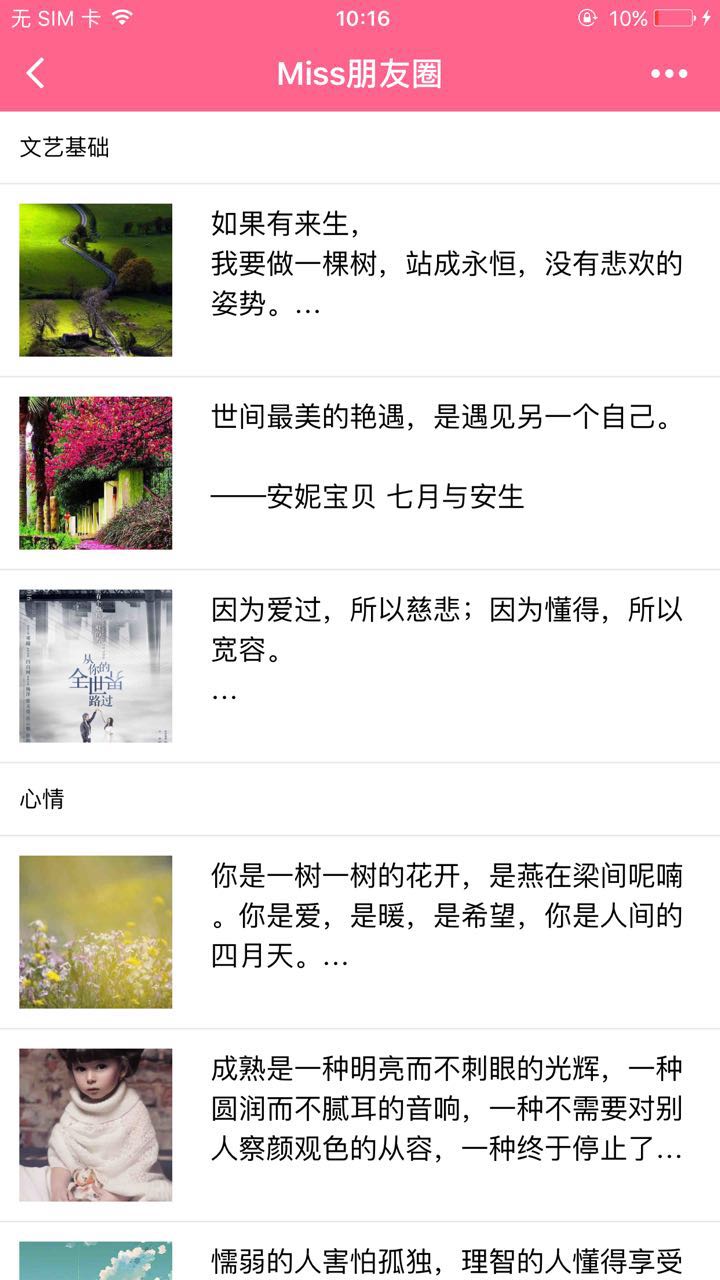
Task: Open the 世间最美的艳遇 quote post
Action: coord(446,456)
